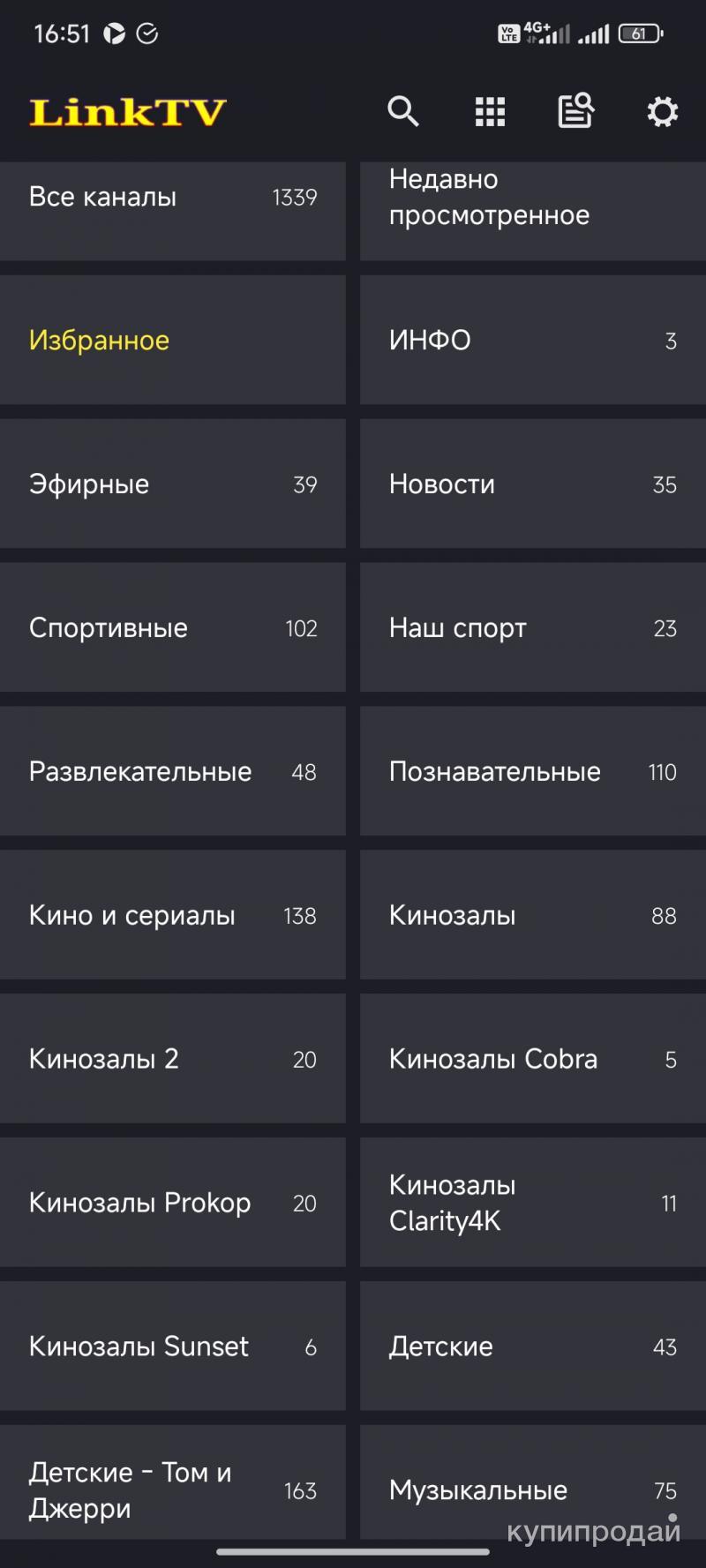
Task: Open channel search
Action: [x=402, y=111]
